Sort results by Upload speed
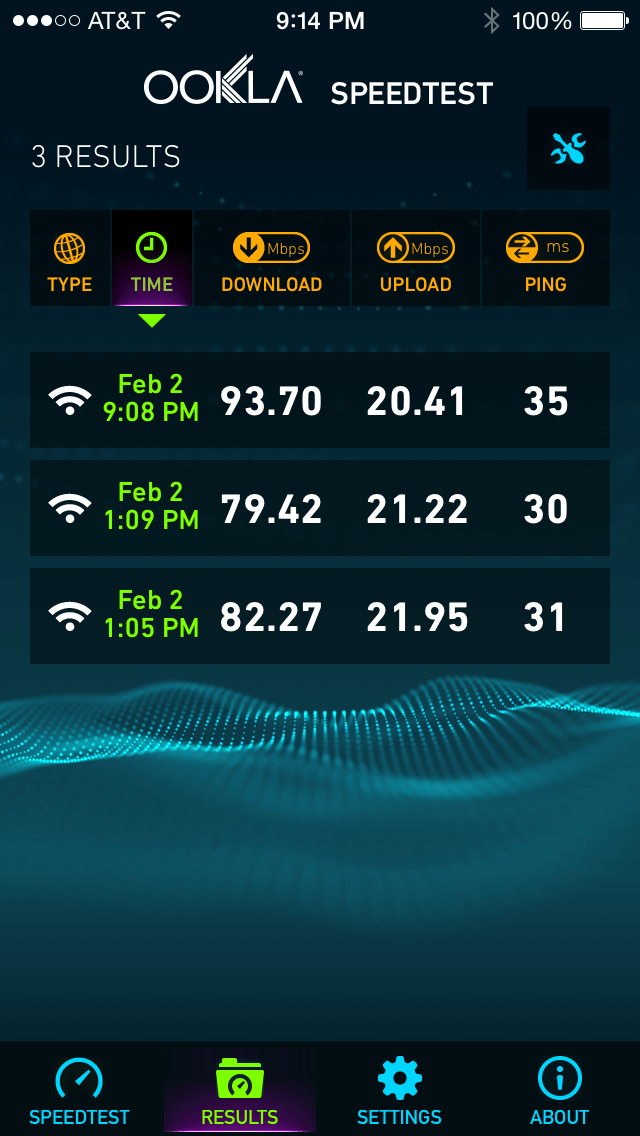The image size is (640, 1136). pos(415,259)
